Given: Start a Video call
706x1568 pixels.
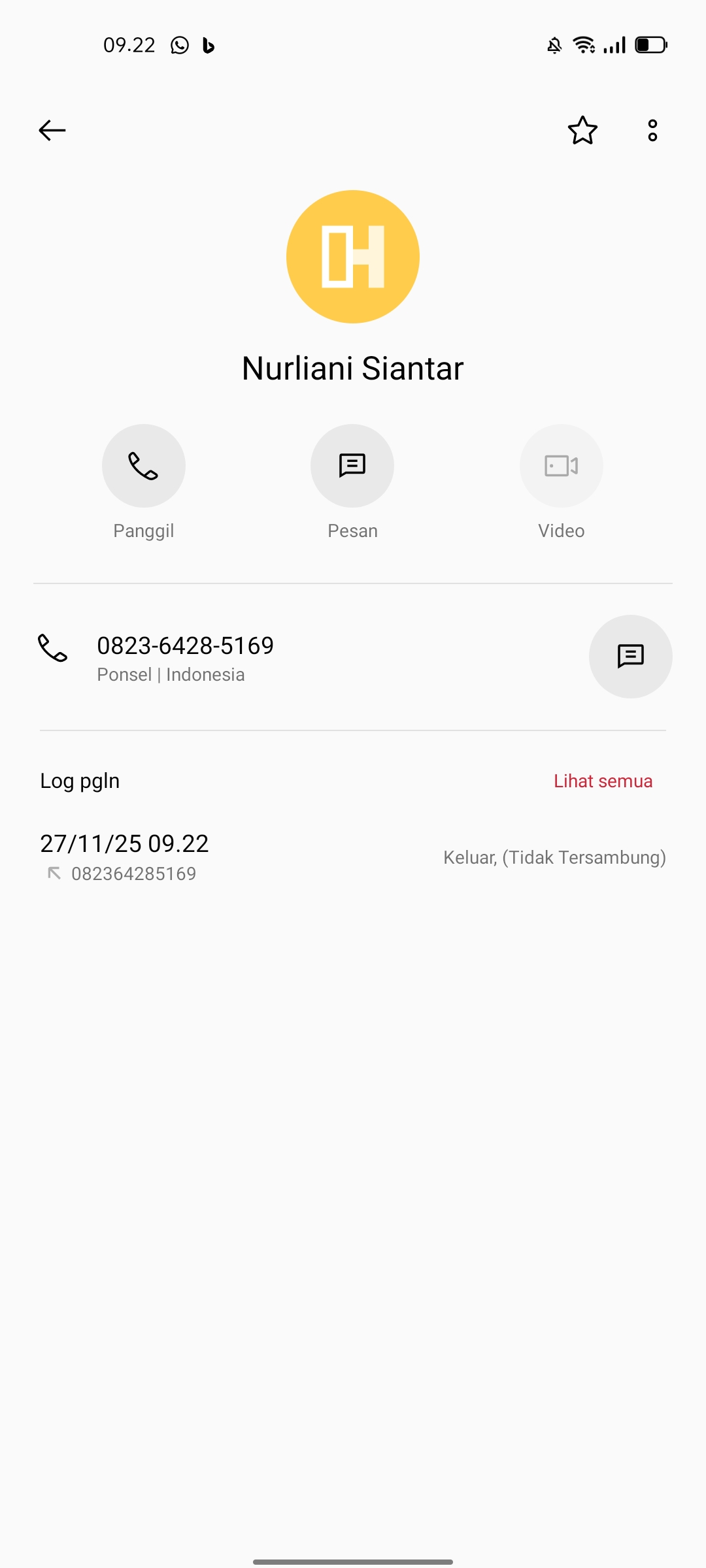Looking at the screenshot, I should tap(561, 465).
